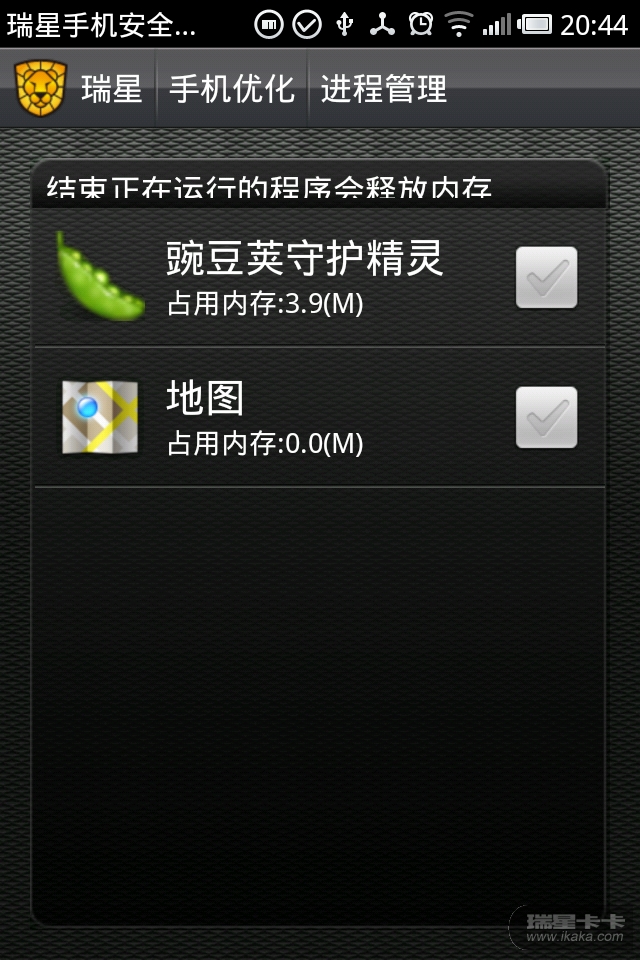Tap the 进程管理 title item
The image size is (640, 960).
(383, 89)
